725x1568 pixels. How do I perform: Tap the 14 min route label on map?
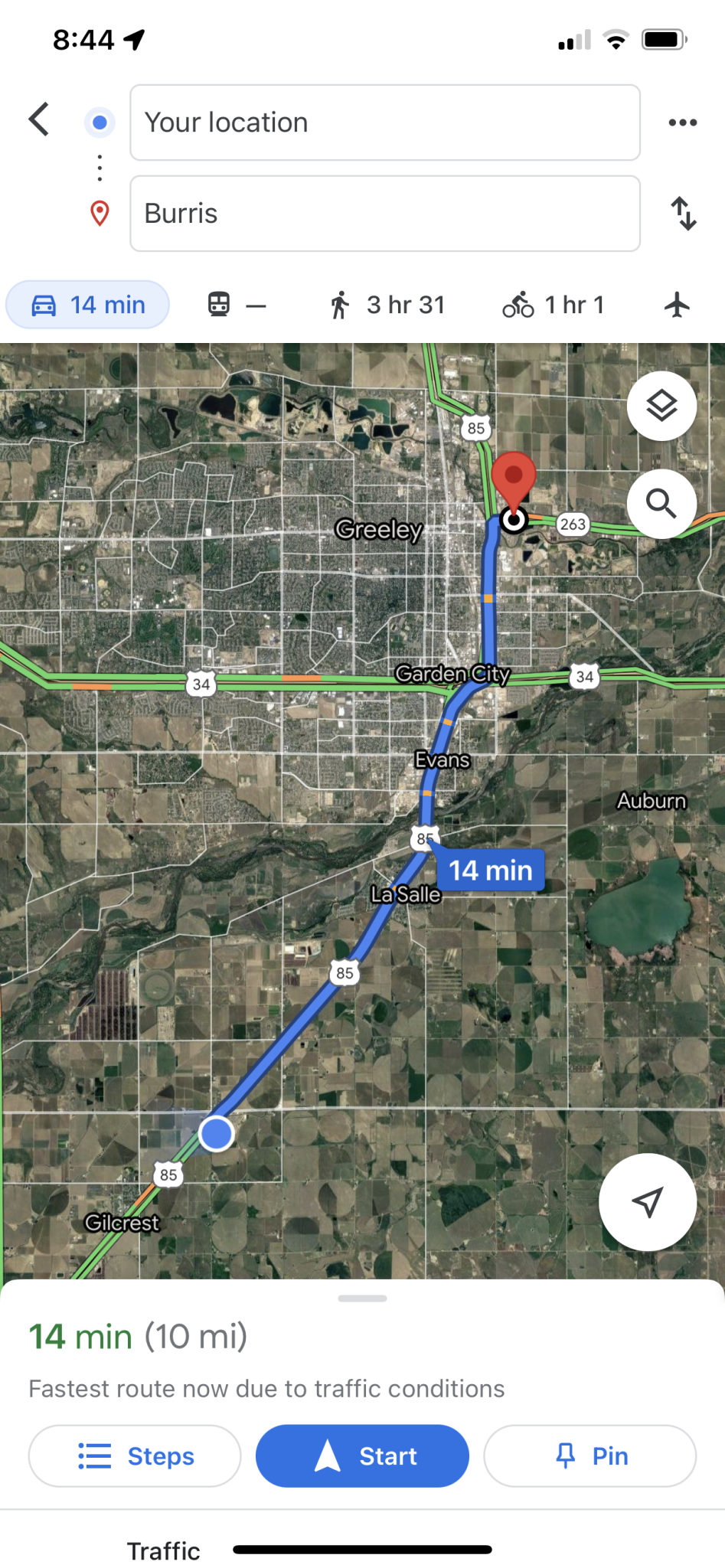[491, 871]
